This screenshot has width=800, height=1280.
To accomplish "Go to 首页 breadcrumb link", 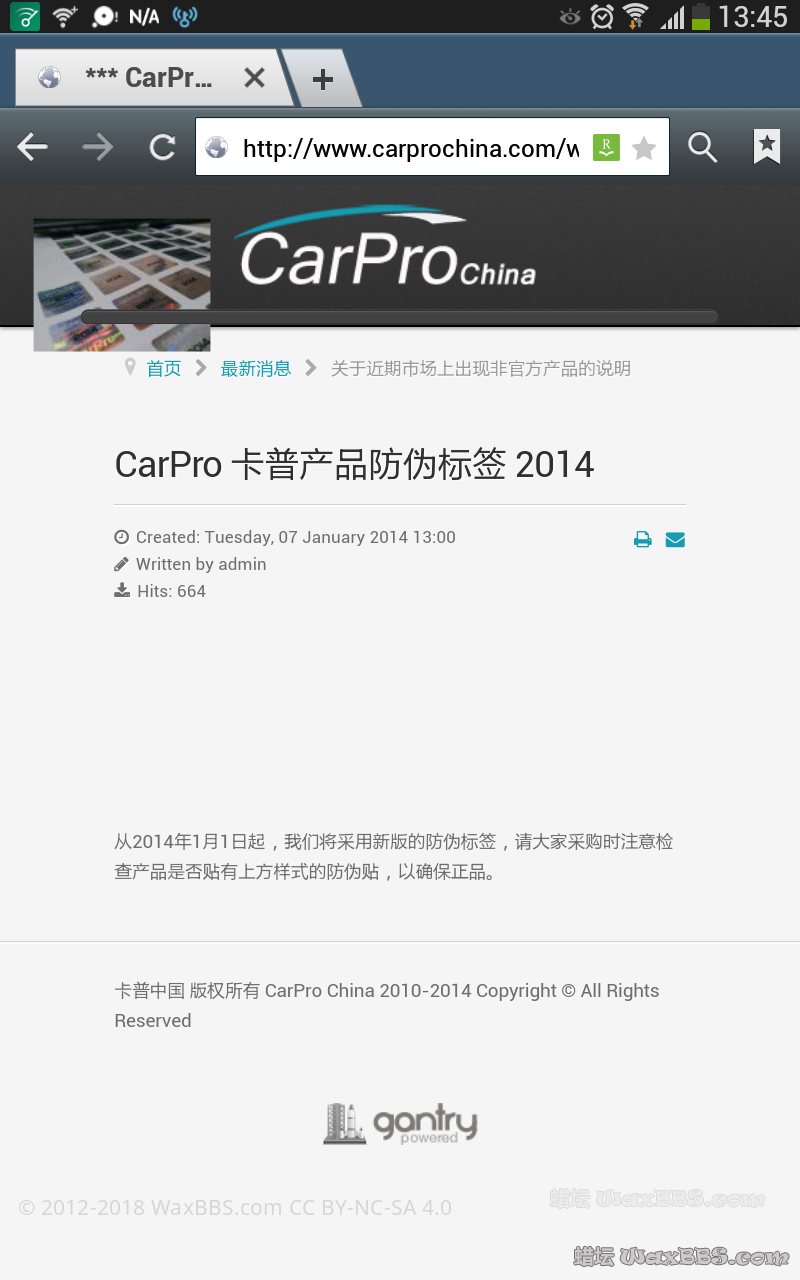I will click(164, 369).
